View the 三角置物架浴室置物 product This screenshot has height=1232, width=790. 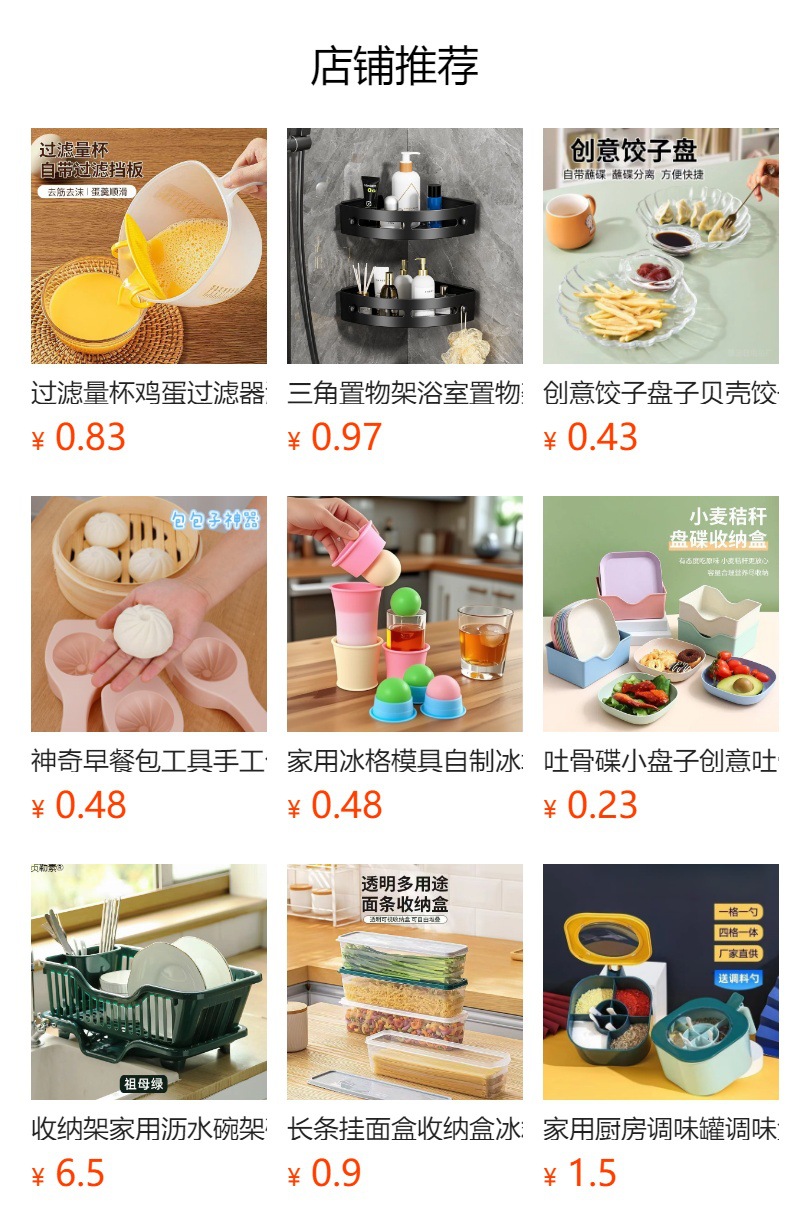click(405, 292)
